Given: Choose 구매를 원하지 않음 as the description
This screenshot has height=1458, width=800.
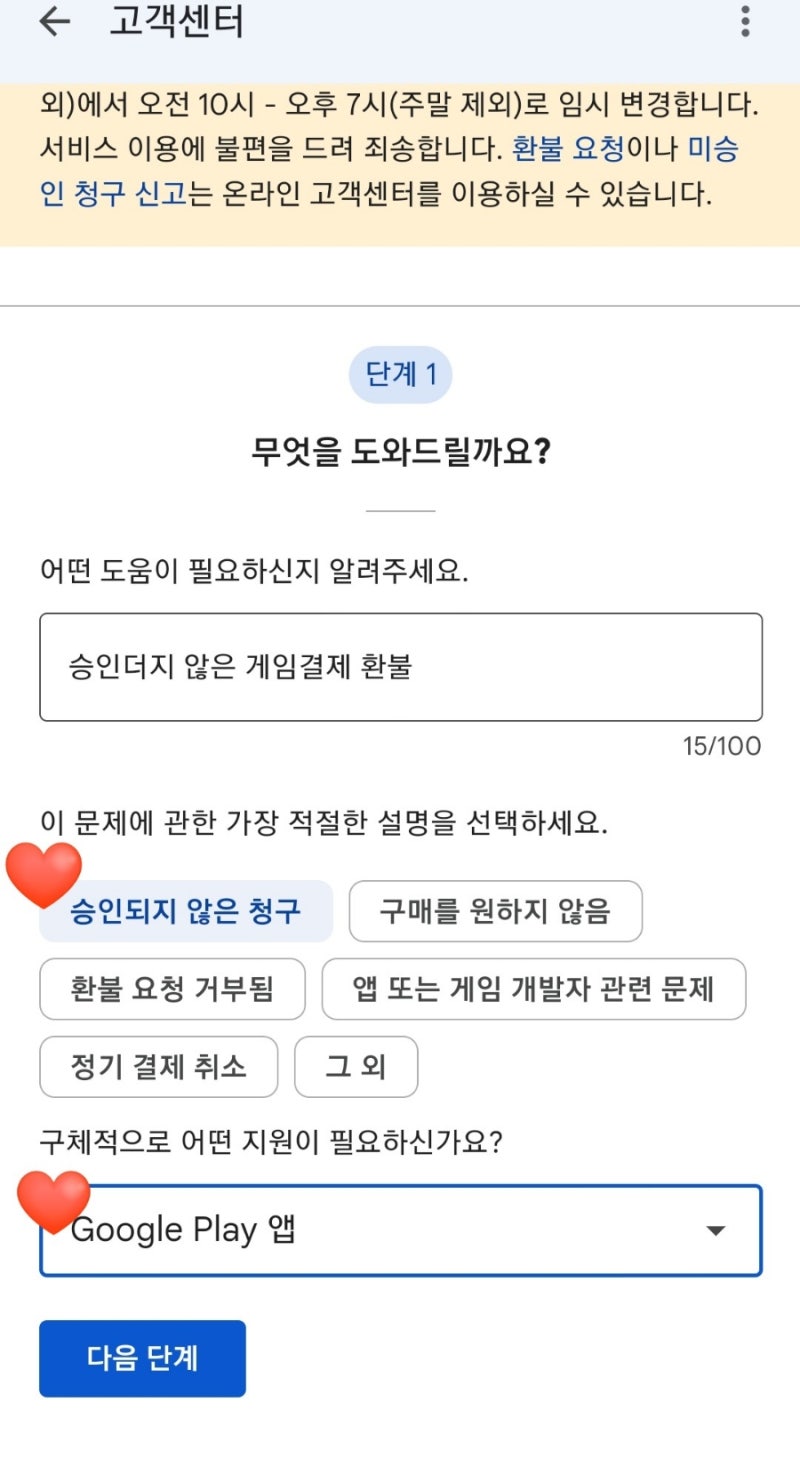Looking at the screenshot, I should click(x=494, y=911).
